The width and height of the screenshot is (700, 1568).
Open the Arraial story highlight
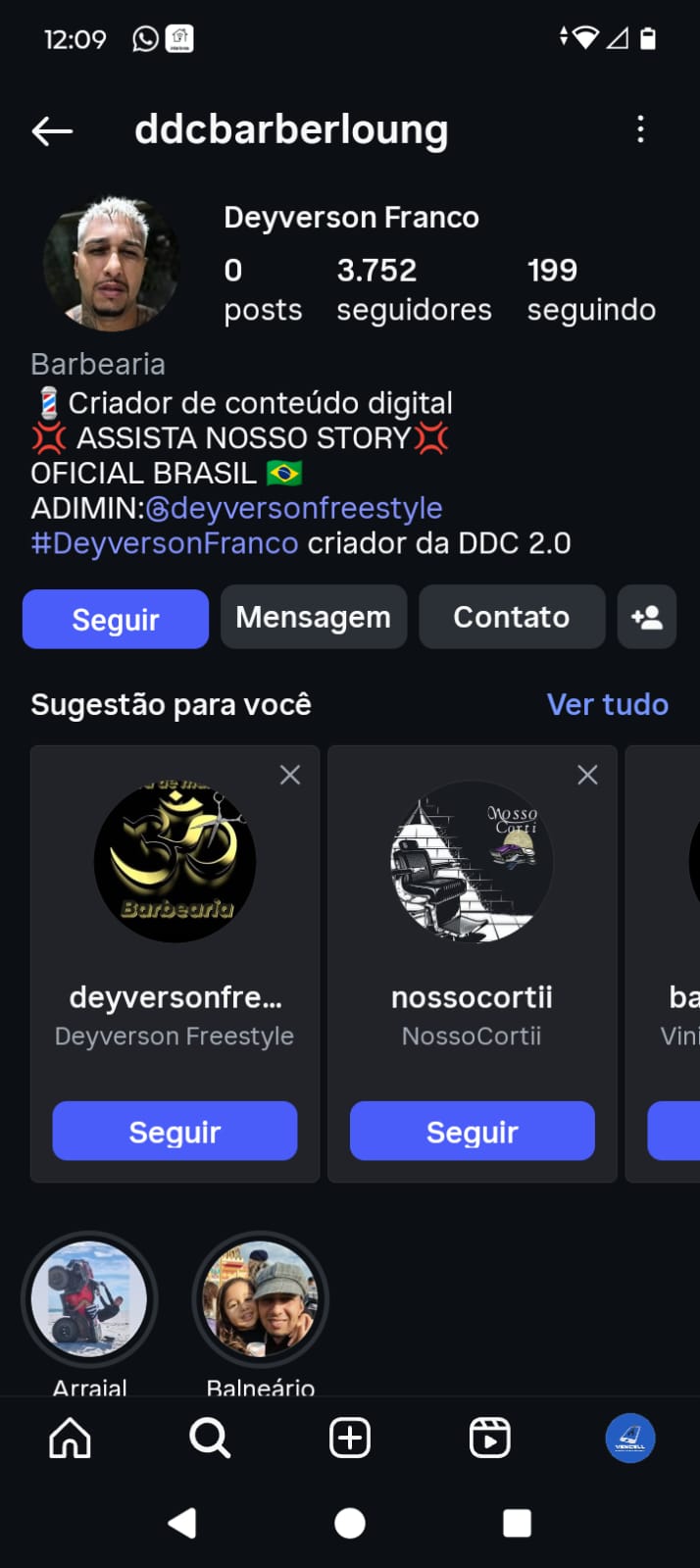coord(89,1299)
